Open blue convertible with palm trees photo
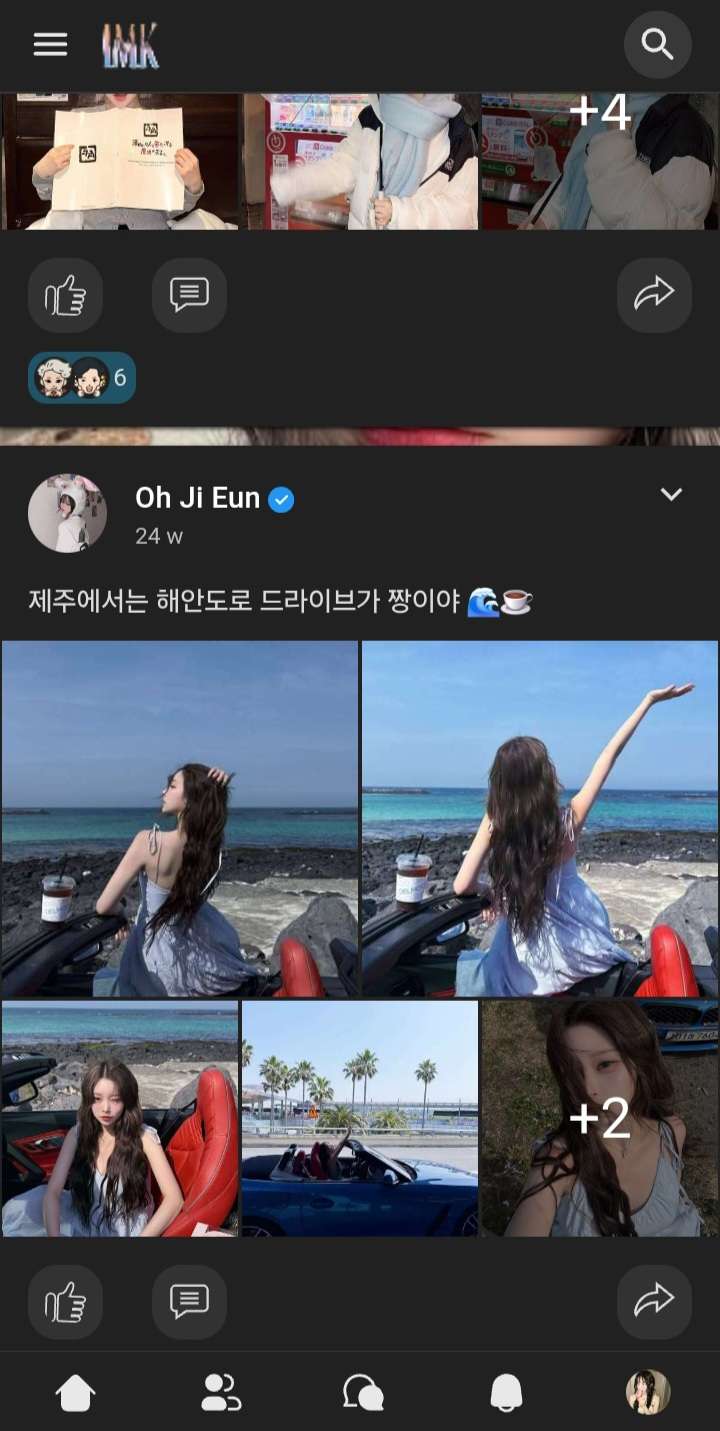This screenshot has width=720, height=1431. (x=360, y=1118)
